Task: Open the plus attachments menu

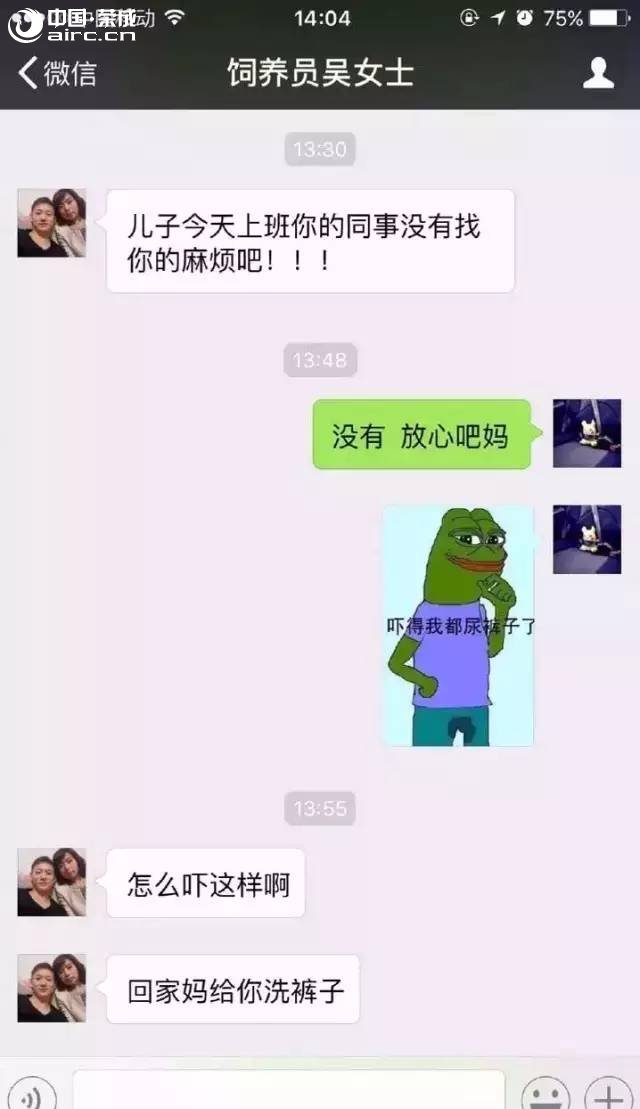Action: pyautogui.click(x=608, y=1095)
